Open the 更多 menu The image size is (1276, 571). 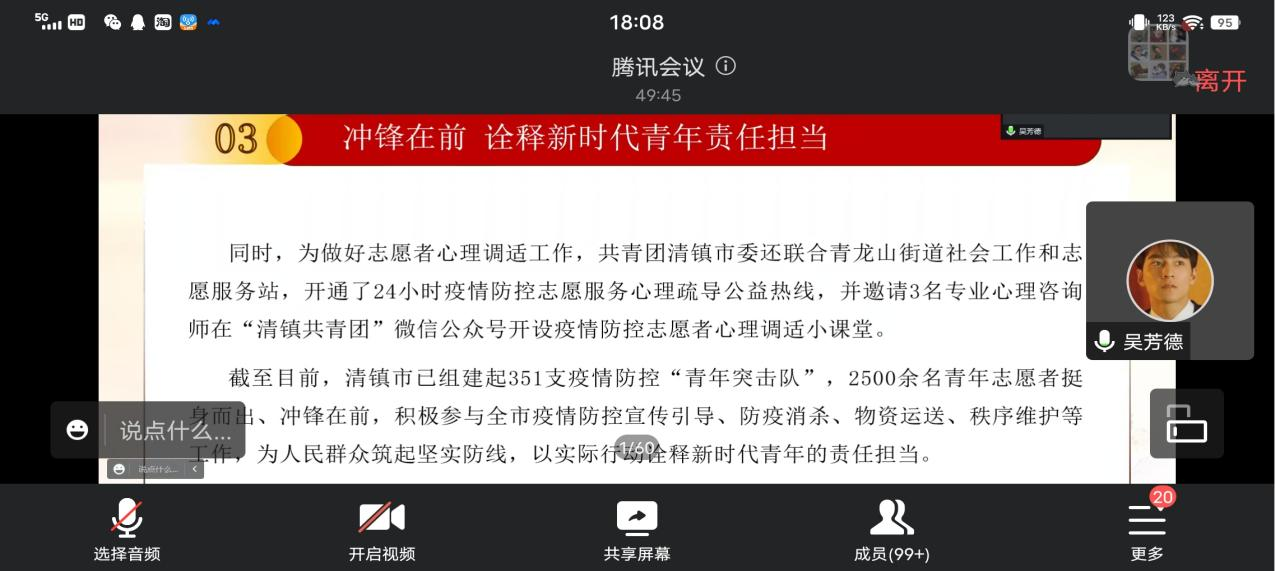pyautogui.click(x=1147, y=530)
